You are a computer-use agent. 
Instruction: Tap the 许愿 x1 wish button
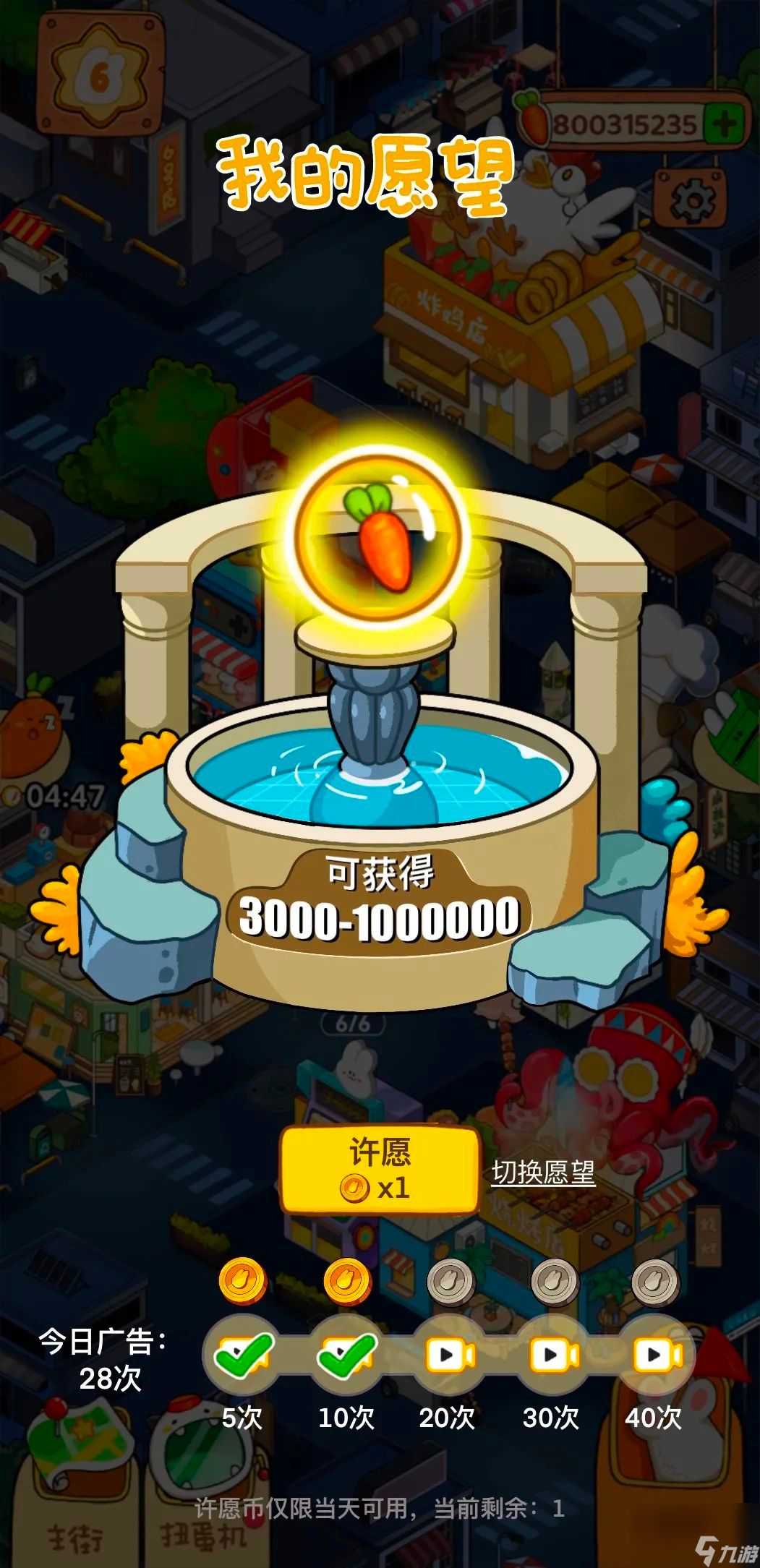[x=380, y=1170]
